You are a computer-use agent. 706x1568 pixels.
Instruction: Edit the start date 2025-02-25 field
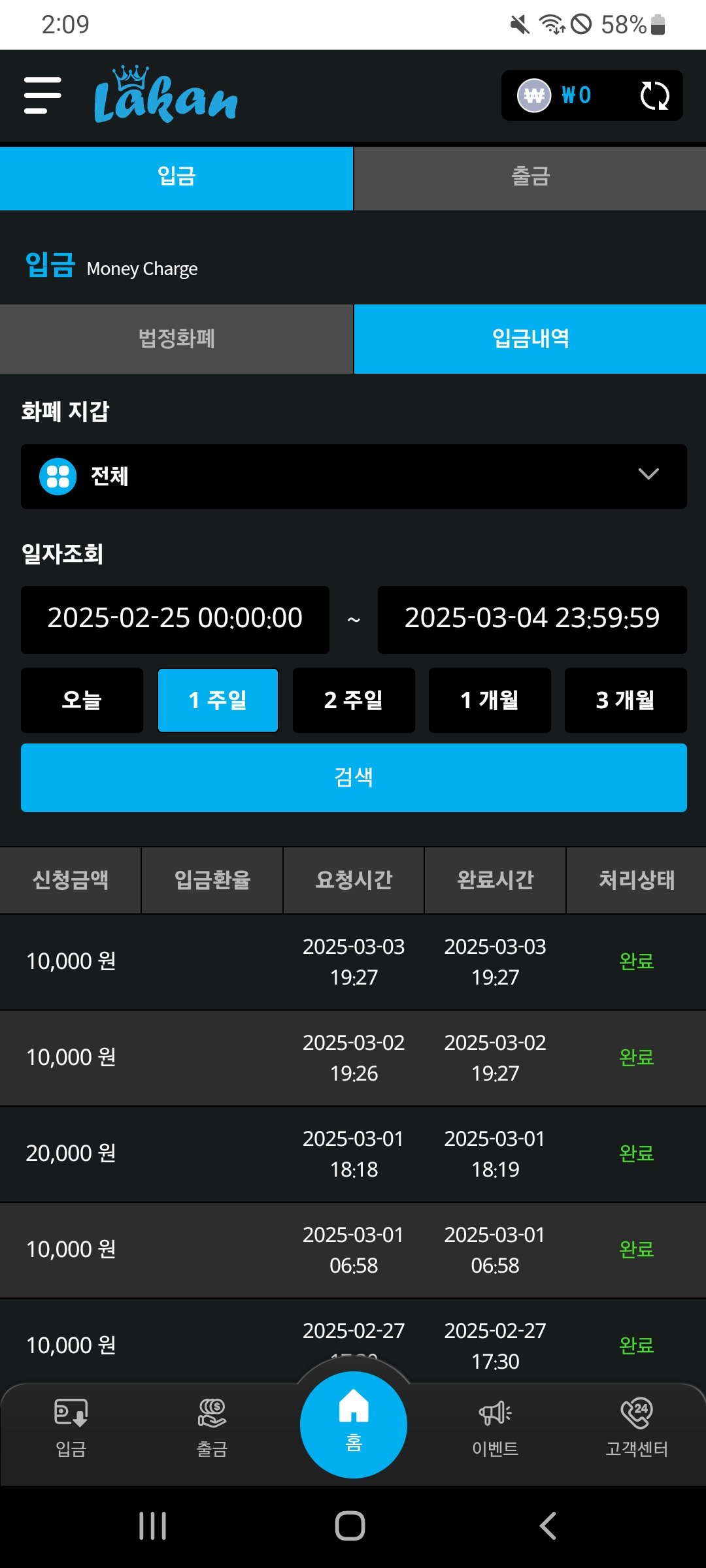(x=175, y=619)
